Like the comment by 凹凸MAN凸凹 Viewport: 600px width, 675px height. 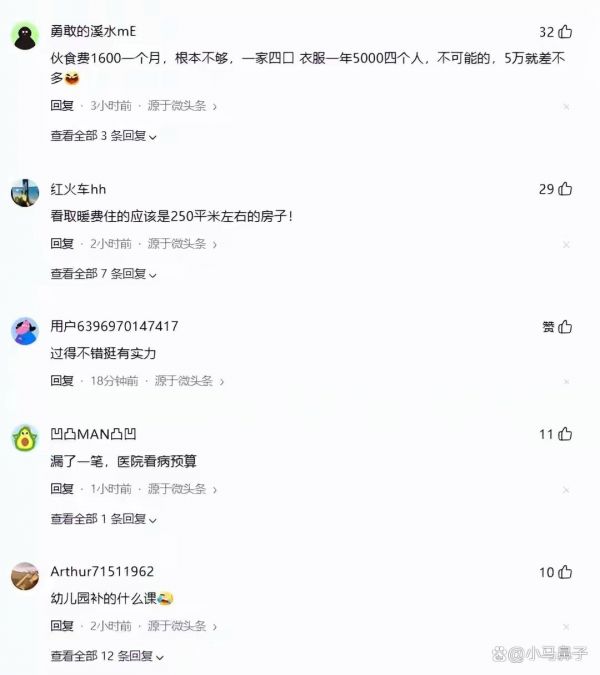[x=565, y=434]
